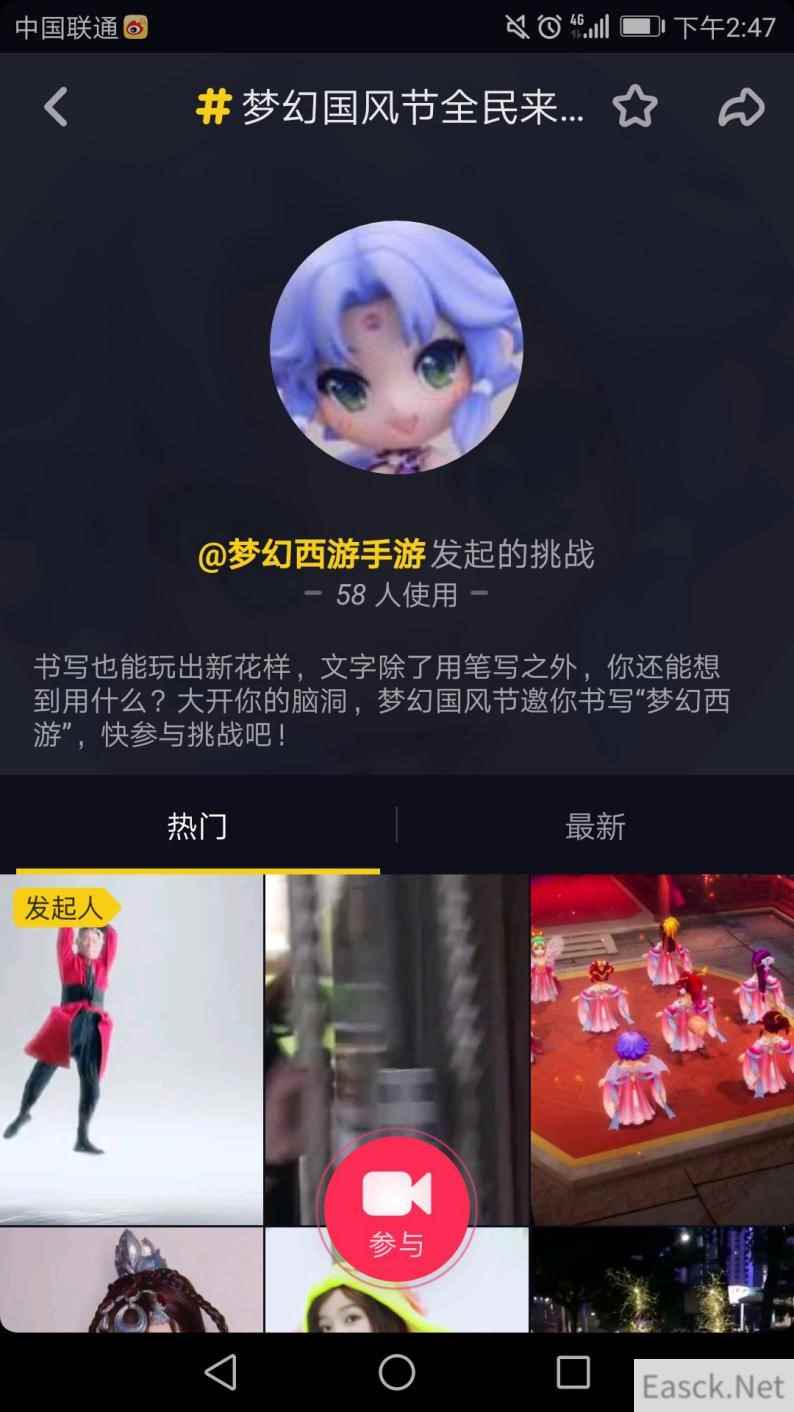Open the blue-haired character avatar
The width and height of the screenshot is (794, 1412).
click(x=396, y=347)
